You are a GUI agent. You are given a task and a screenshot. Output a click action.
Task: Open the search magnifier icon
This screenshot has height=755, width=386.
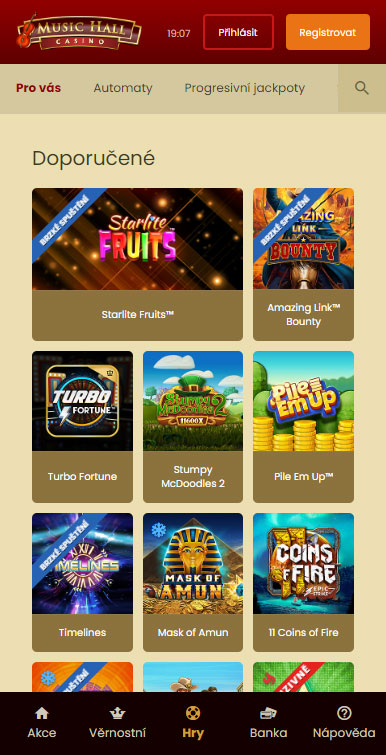click(361, 88)
